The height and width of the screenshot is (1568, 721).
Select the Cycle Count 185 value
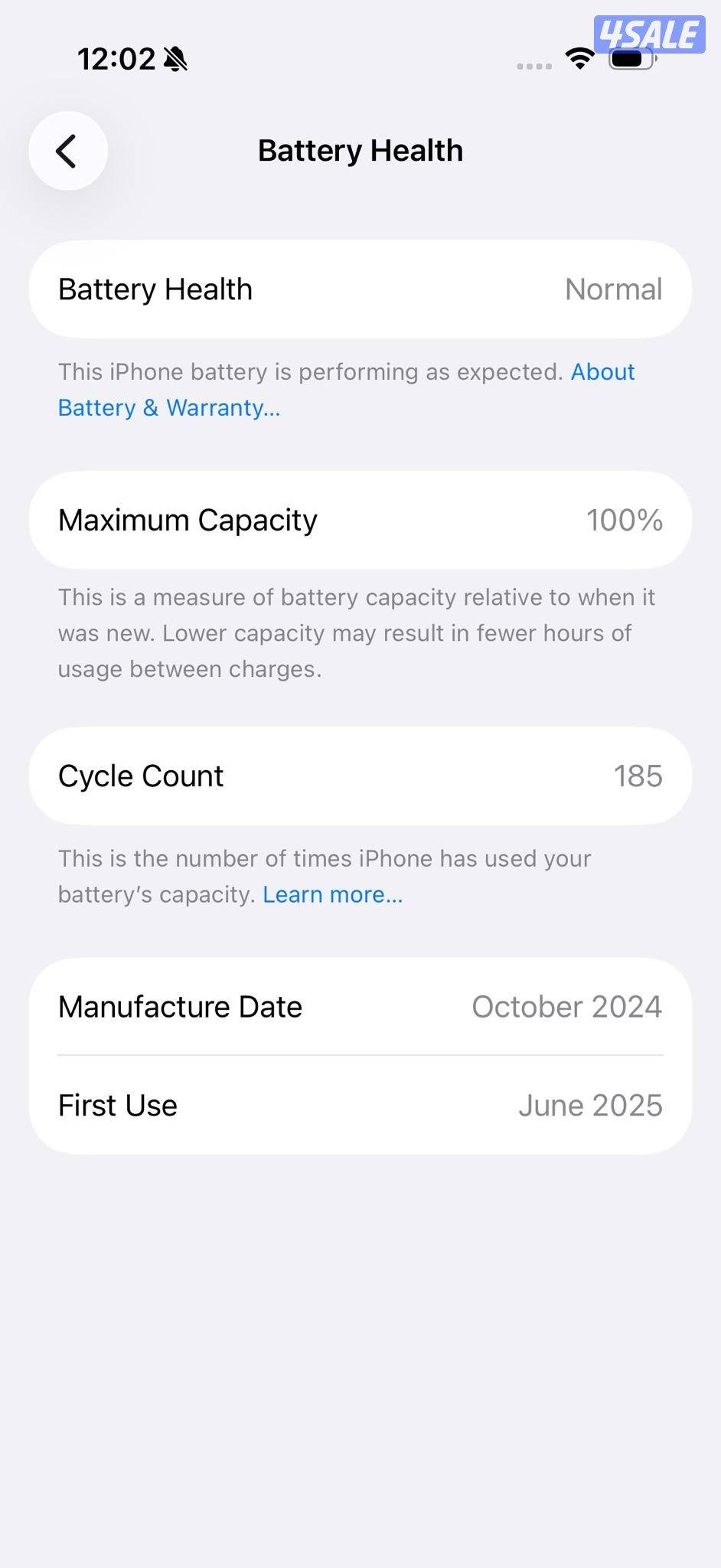click(639, 776)
